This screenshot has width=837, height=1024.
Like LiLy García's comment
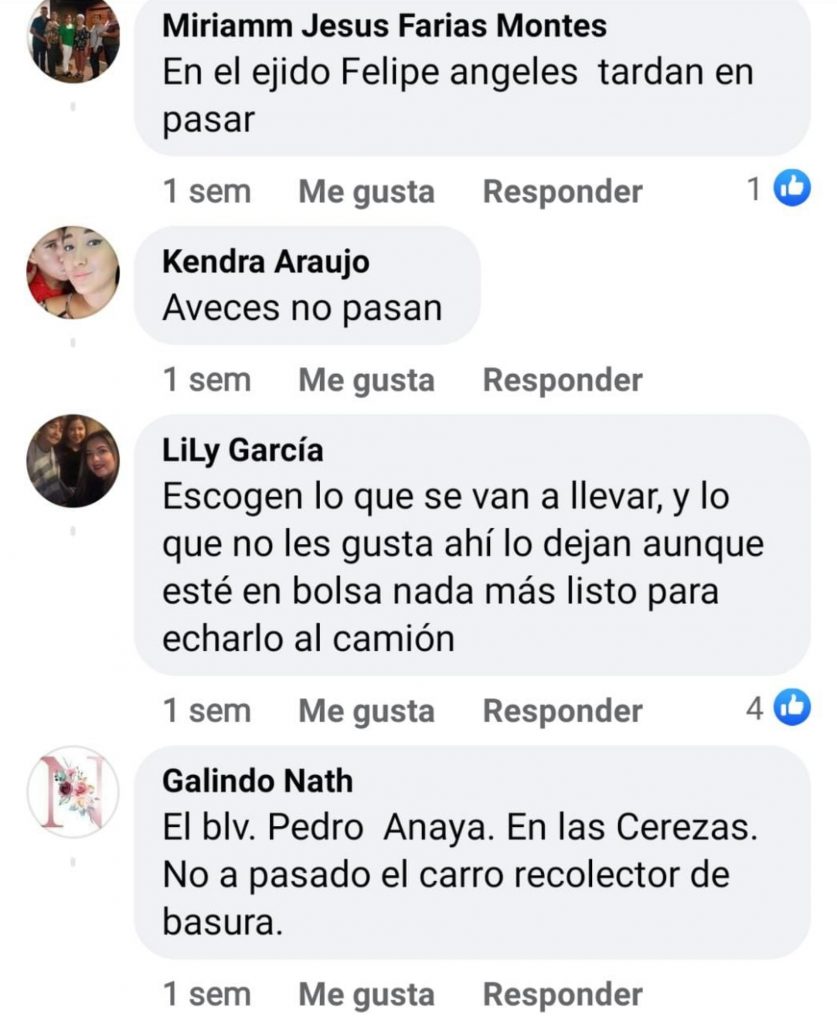(x=366, y=711)
